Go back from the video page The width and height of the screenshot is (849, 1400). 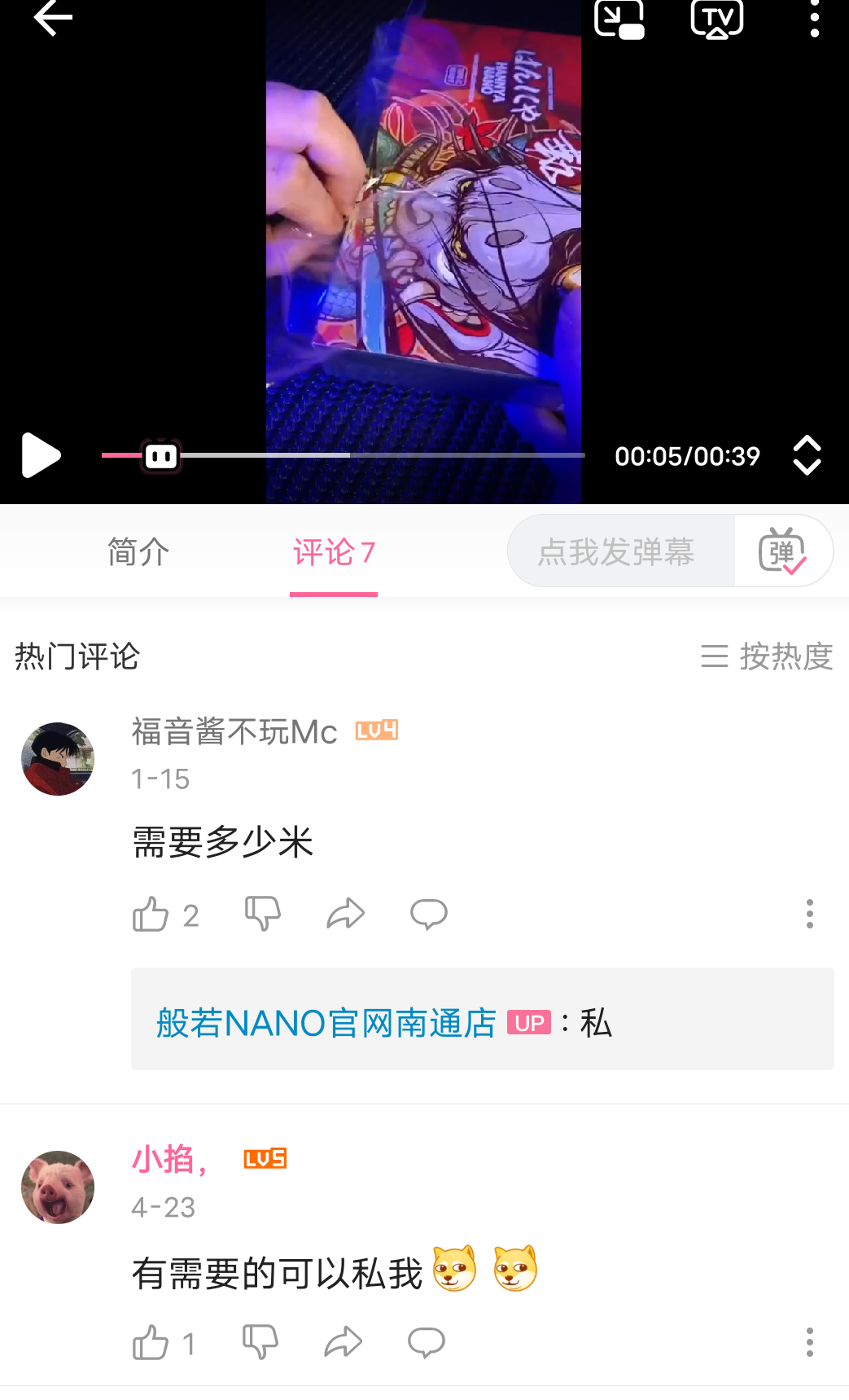coord(53,18)
